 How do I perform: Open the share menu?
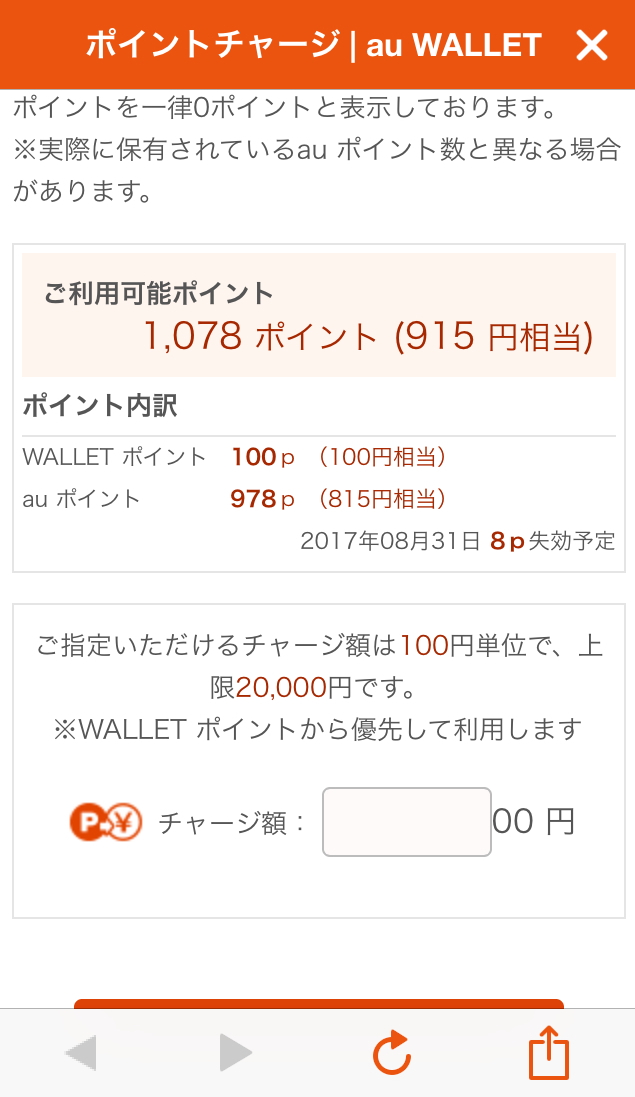tap(549, 1052)
